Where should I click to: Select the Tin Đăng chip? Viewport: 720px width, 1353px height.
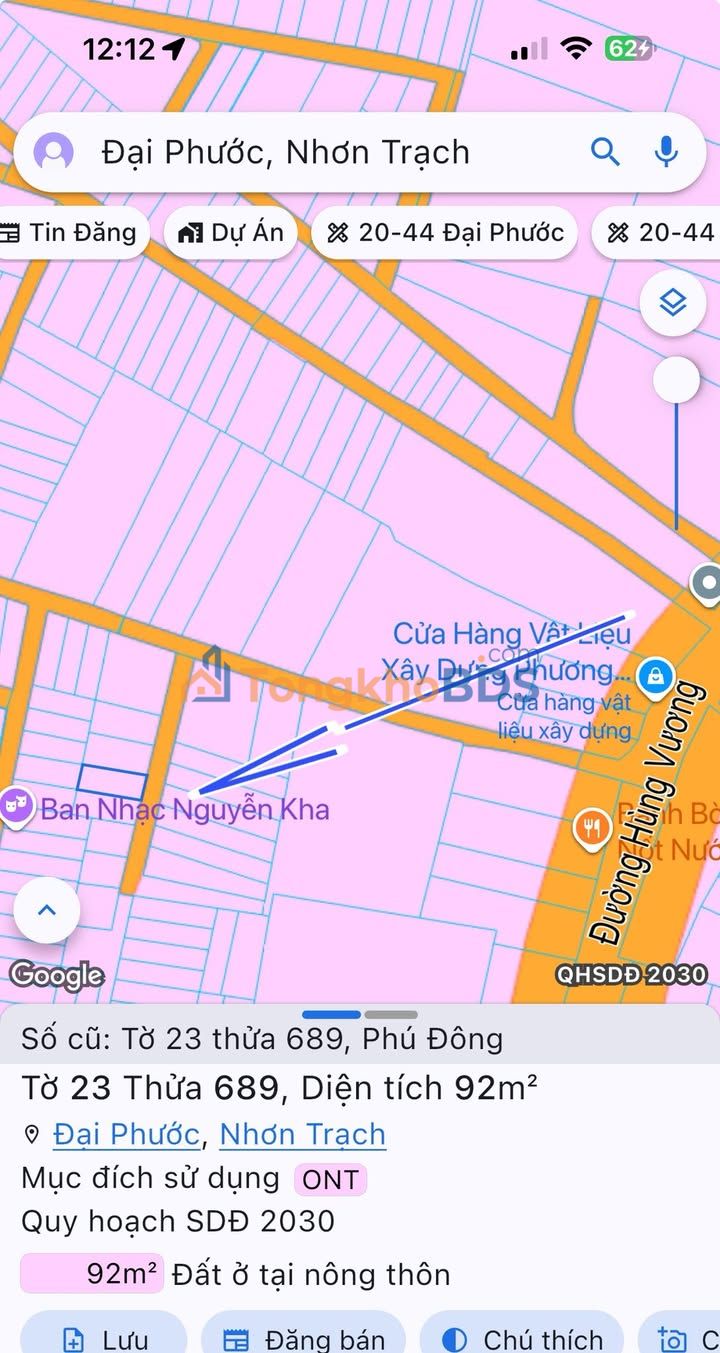tap(70, 233)
